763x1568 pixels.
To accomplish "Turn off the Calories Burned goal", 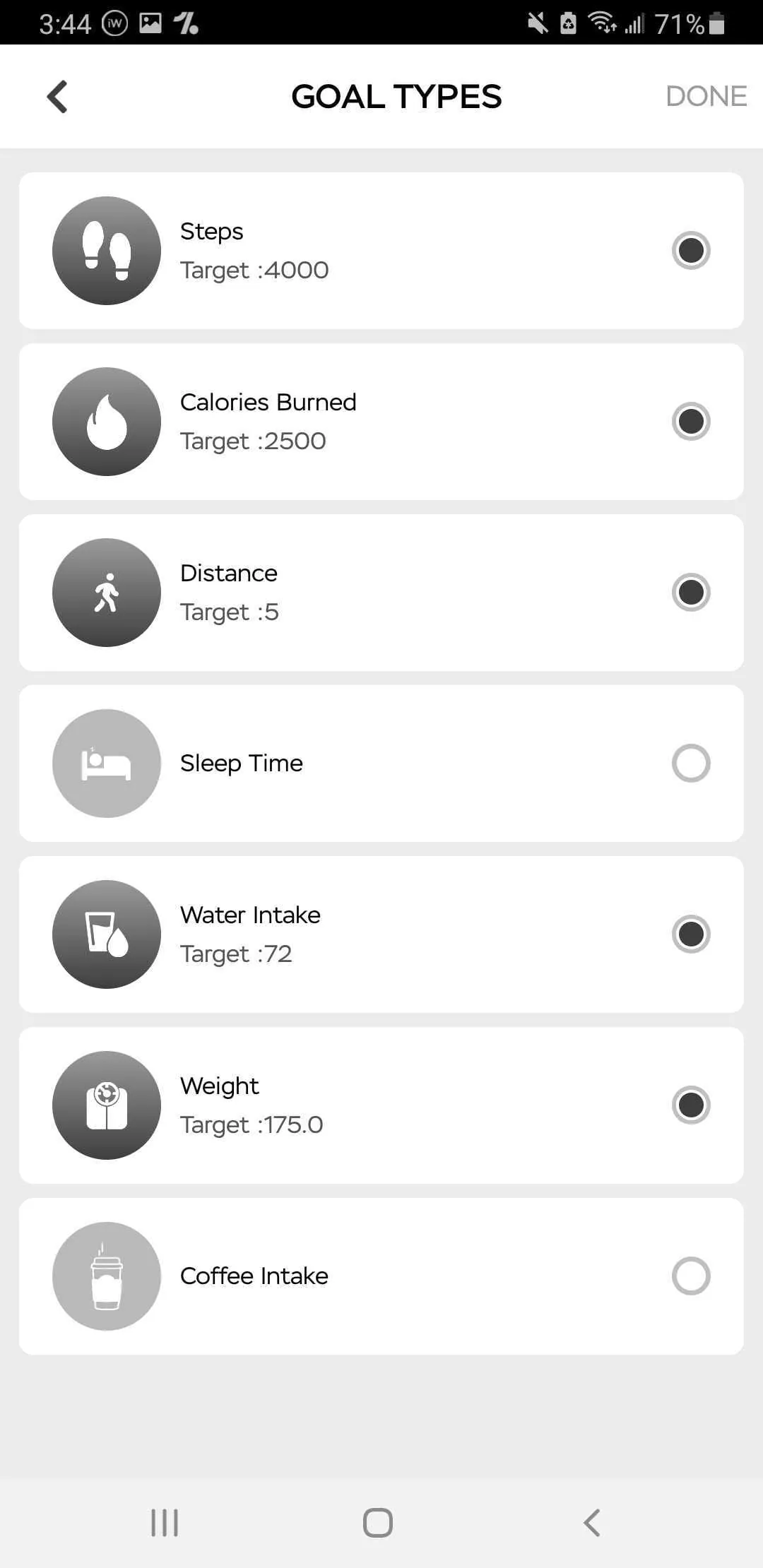I will click(690, 420).
